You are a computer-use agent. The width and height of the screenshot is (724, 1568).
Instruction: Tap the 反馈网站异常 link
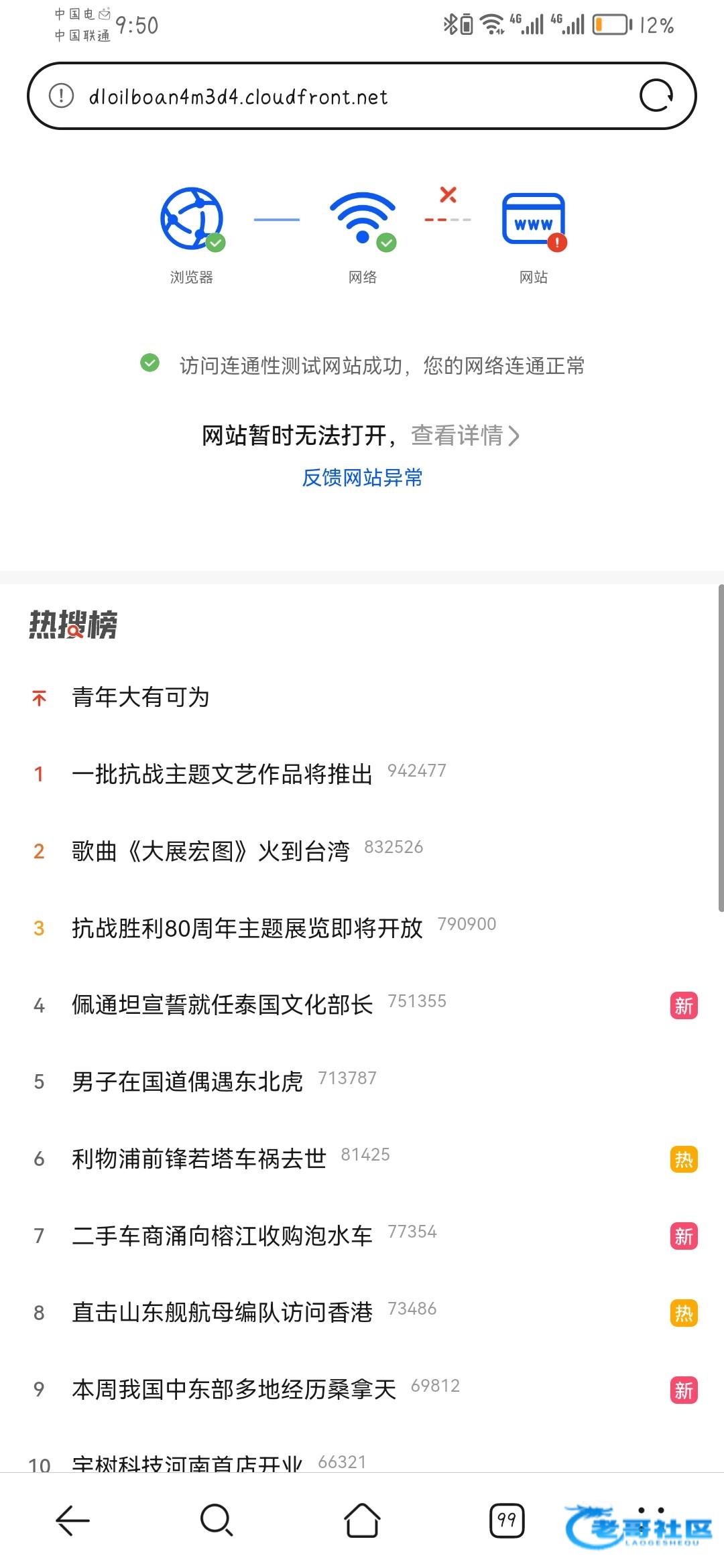tap(362, 478)
